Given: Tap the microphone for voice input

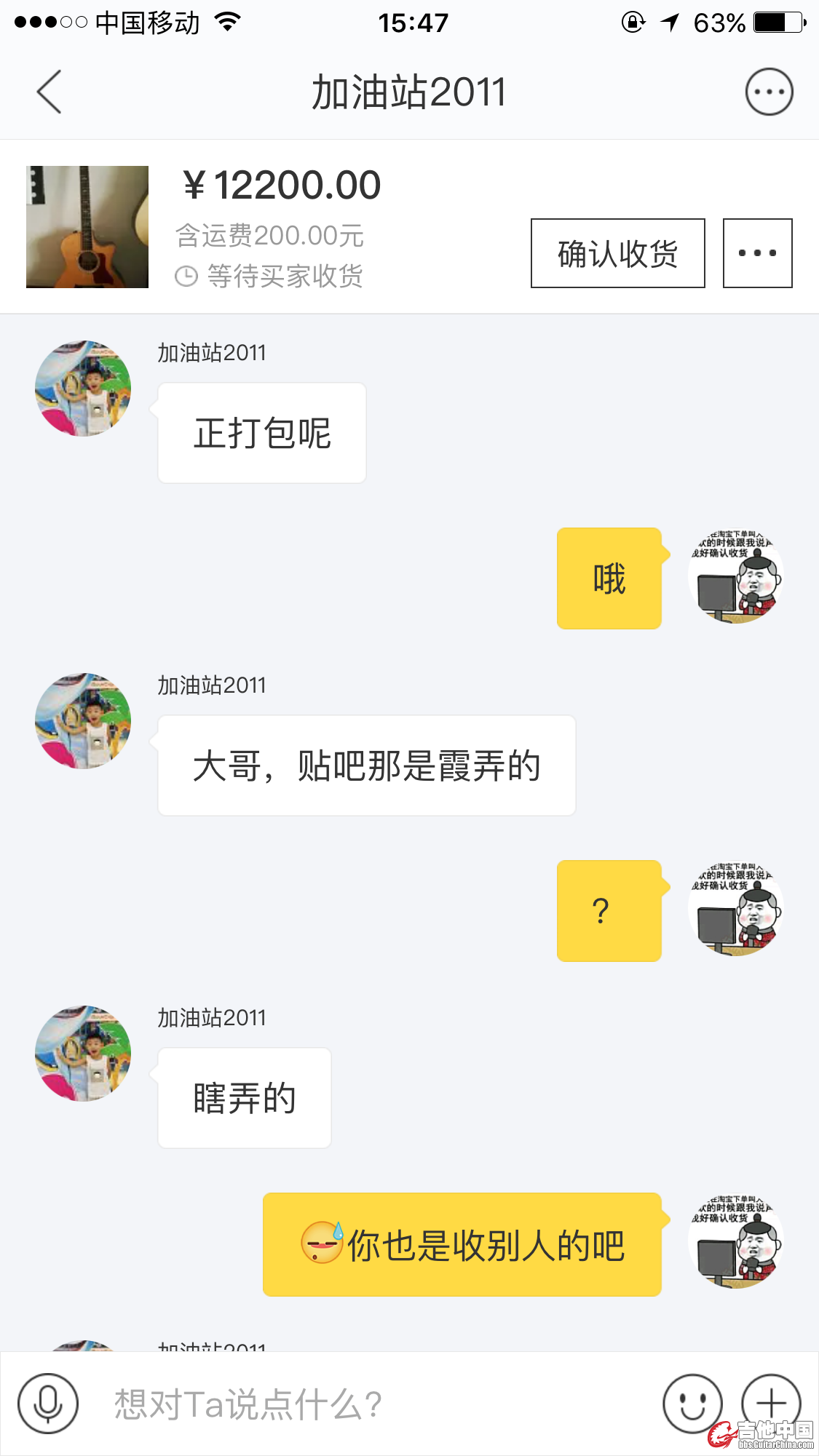Looking at the screenshot, I should tap(48, 1404).
